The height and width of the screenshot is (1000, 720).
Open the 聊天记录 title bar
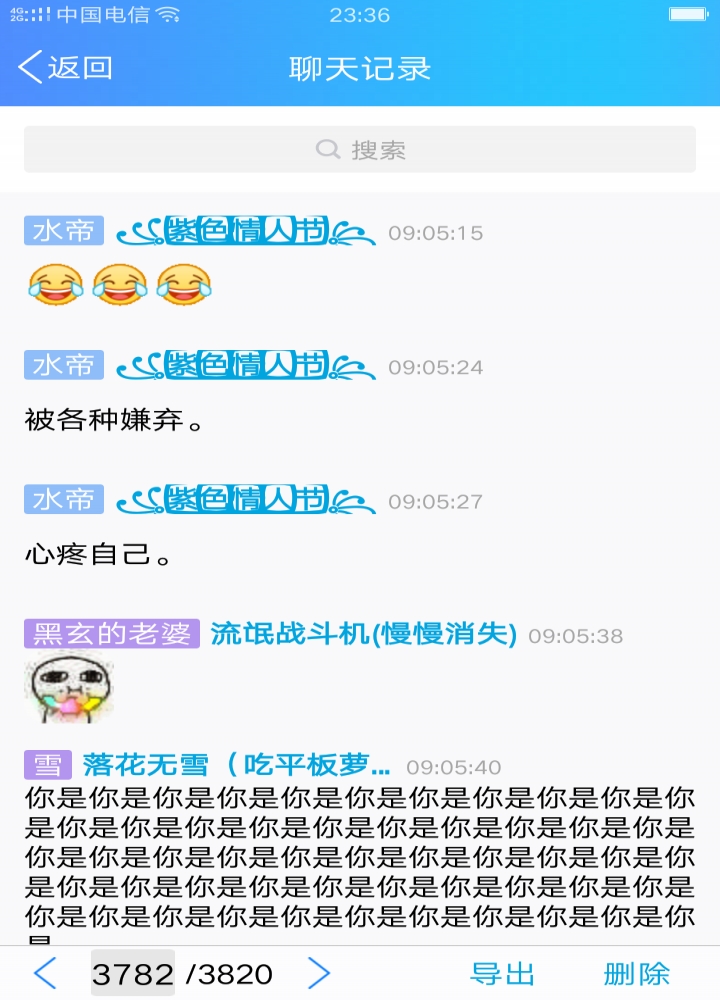[x=358, y=68]
